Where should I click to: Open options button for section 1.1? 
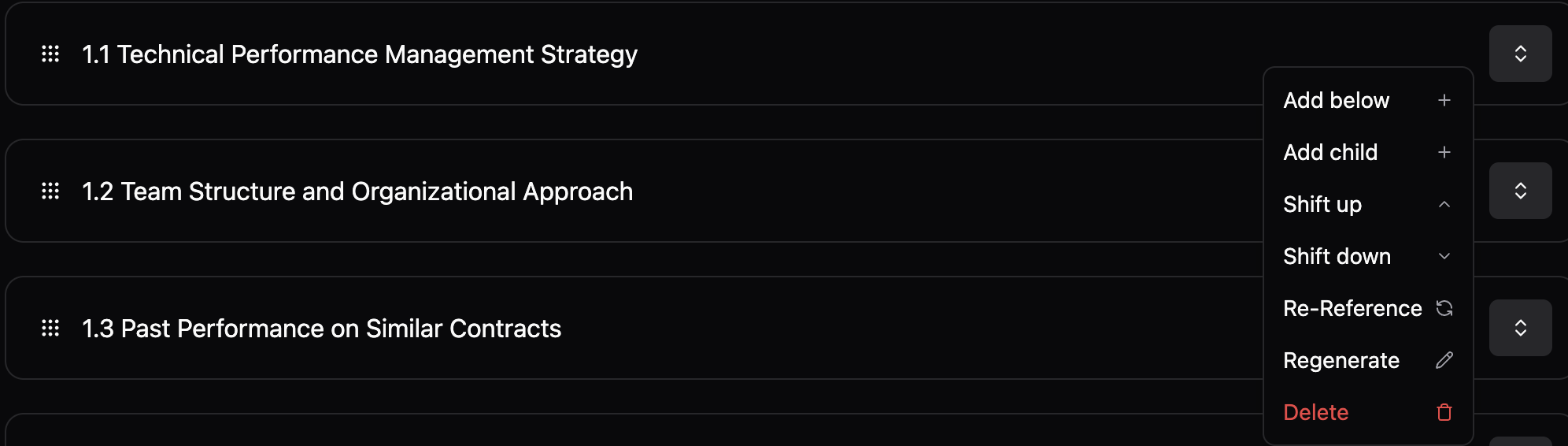[1520, 54]
